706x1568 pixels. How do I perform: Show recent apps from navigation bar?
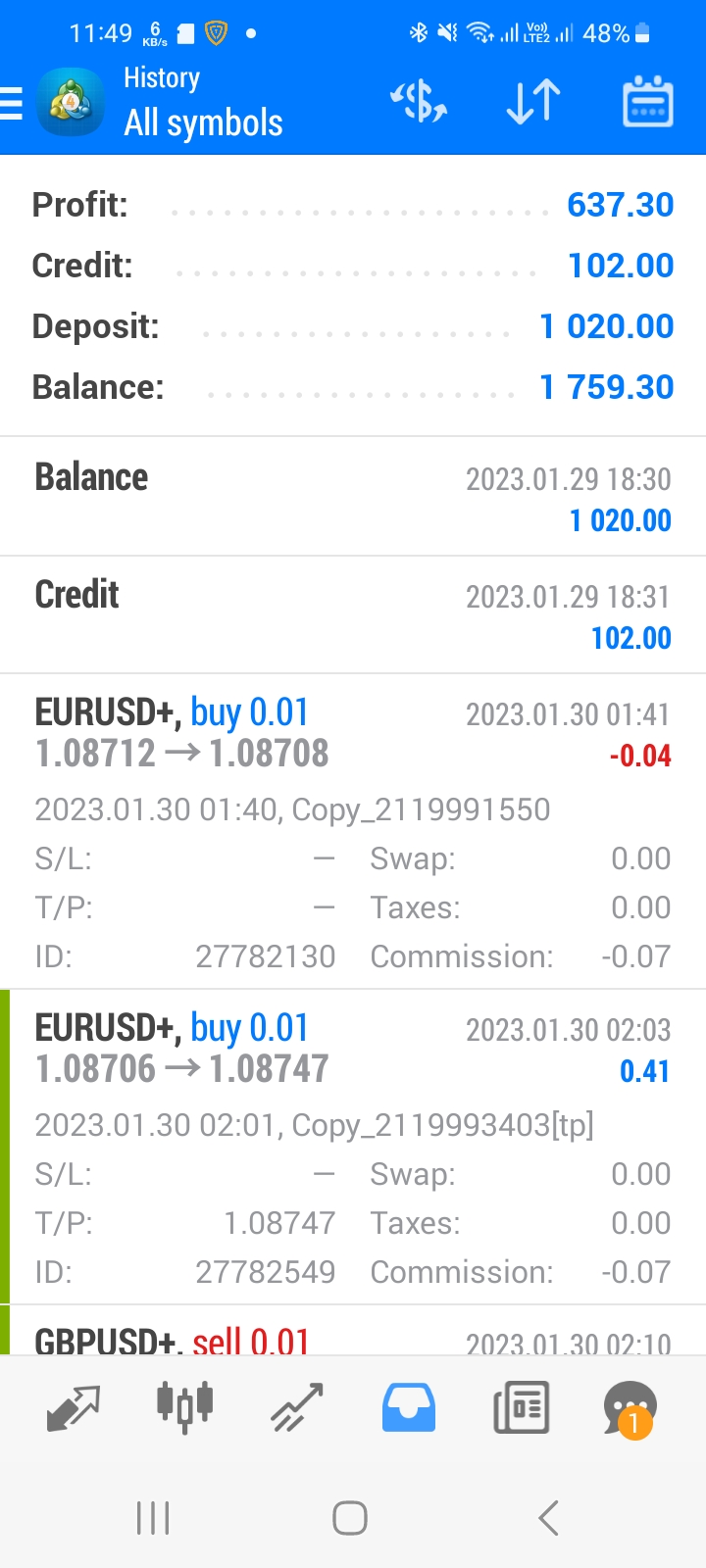153,1518
